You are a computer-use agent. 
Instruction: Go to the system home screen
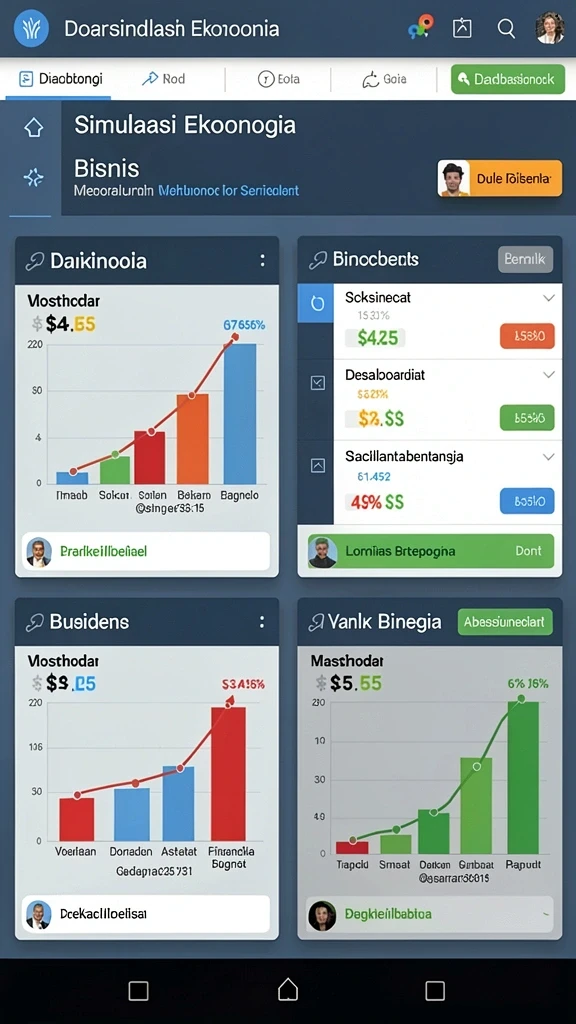[x=288, y=990]
